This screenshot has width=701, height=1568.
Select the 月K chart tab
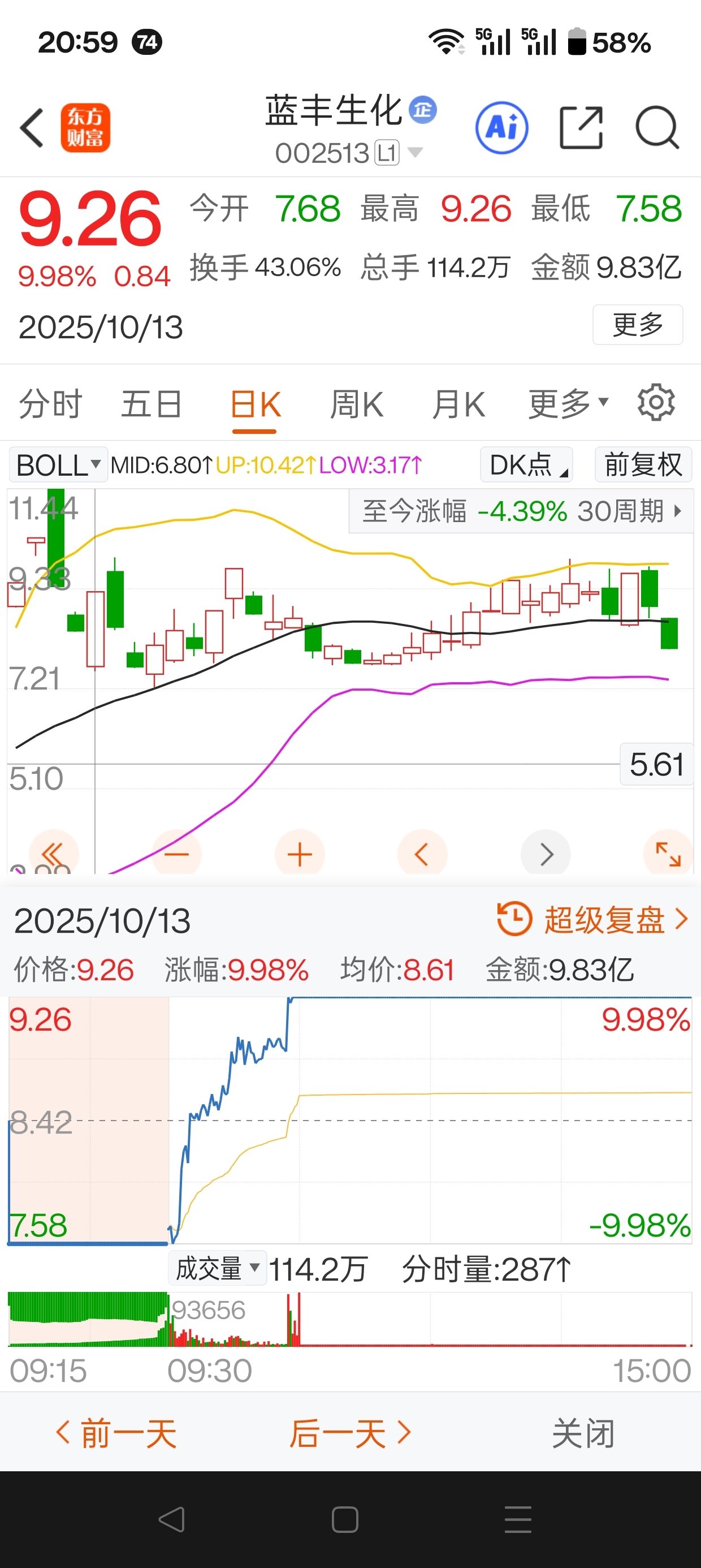[458, 404]
